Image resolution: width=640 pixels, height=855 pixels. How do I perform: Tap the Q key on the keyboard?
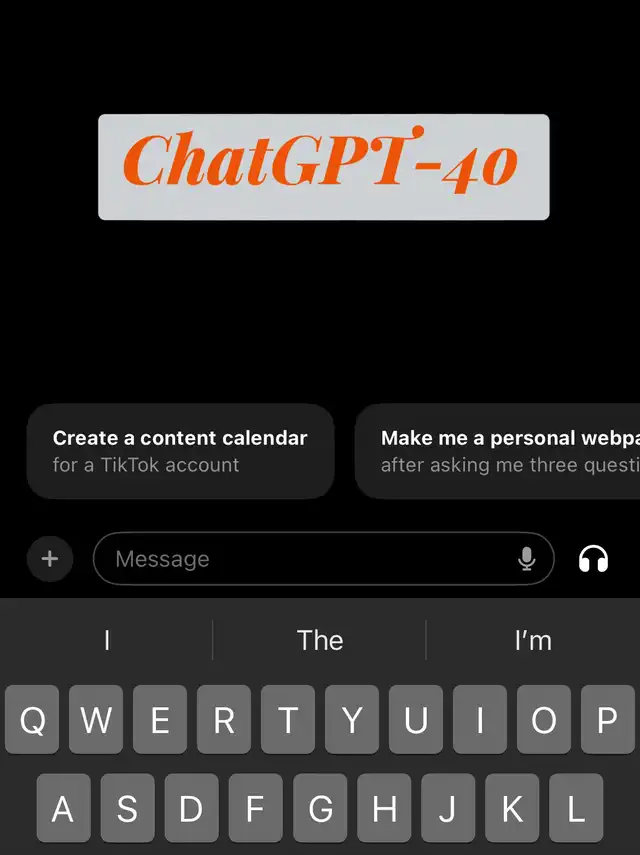point(32,720)
